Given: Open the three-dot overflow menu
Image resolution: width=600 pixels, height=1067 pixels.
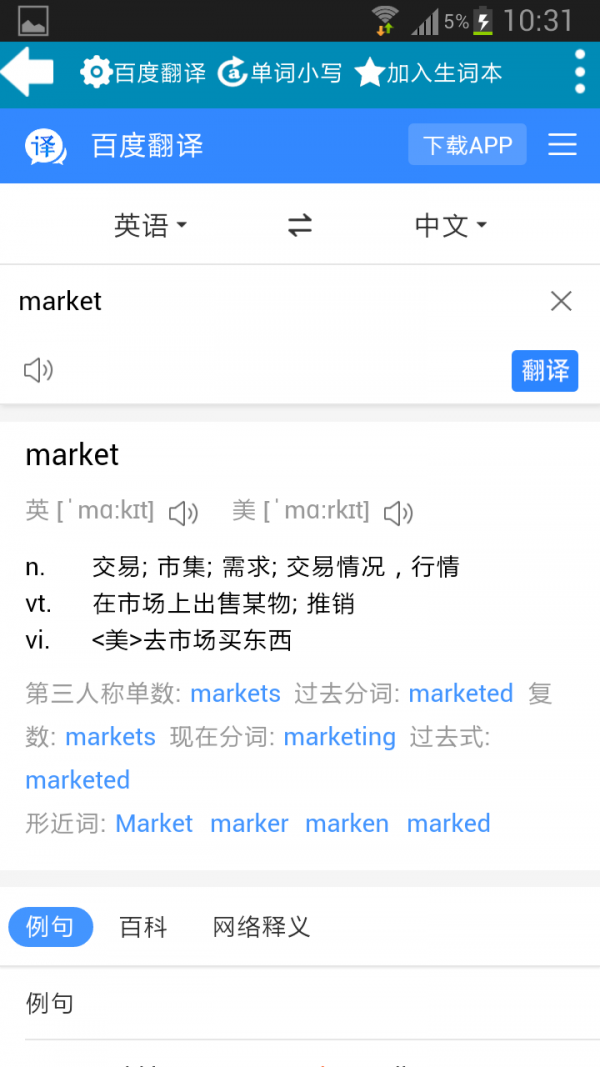Looking at the screenshot, I should coord(580,72).
